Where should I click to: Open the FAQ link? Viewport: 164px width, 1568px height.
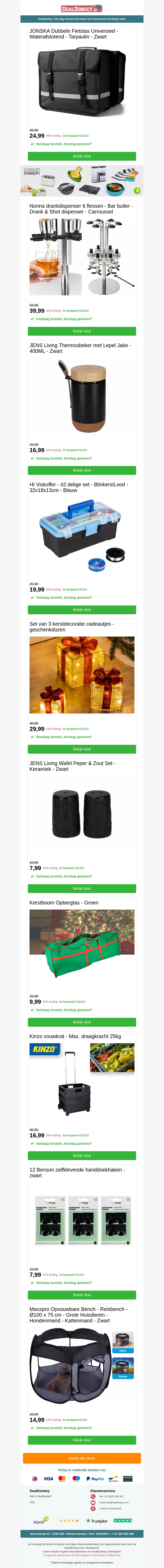[x=32, y=1502]
